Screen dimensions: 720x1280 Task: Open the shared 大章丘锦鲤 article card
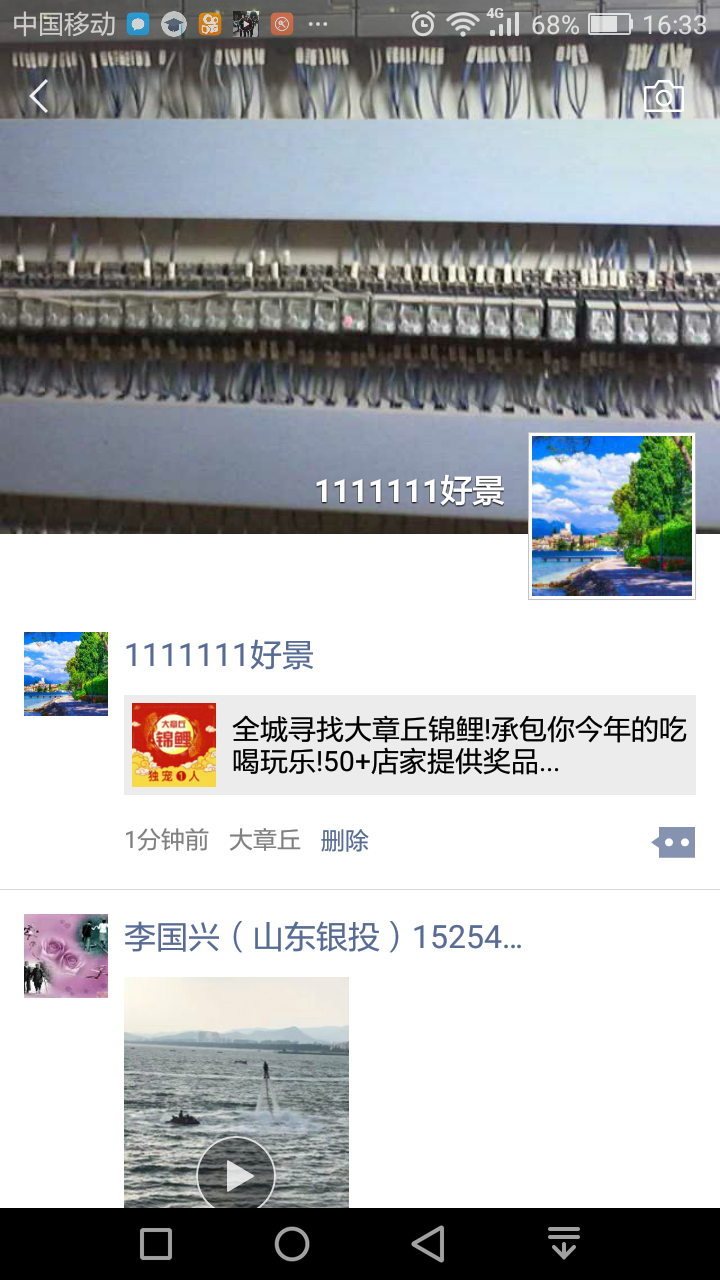click(x=410, y=745)
